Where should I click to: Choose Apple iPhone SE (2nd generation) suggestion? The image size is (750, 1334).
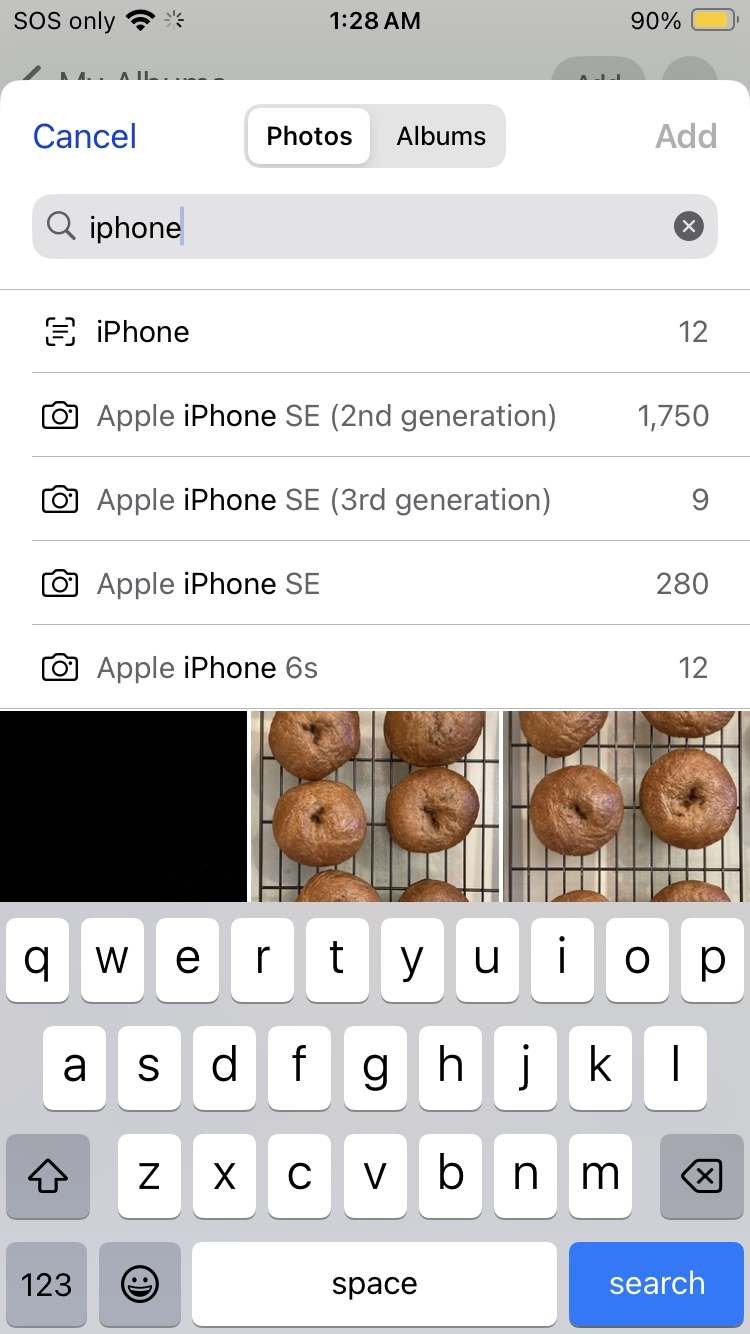pyautogui.click(x=375, y=416)
